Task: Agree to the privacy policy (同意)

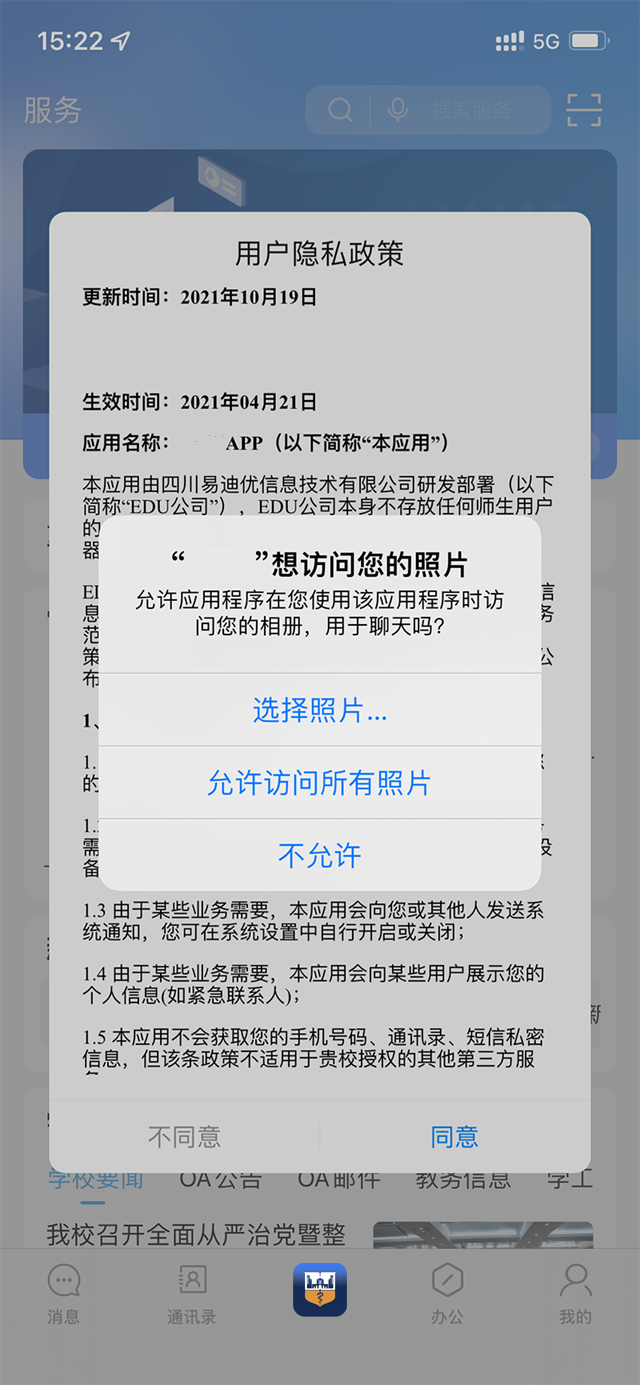Action: coord(454,1137)
